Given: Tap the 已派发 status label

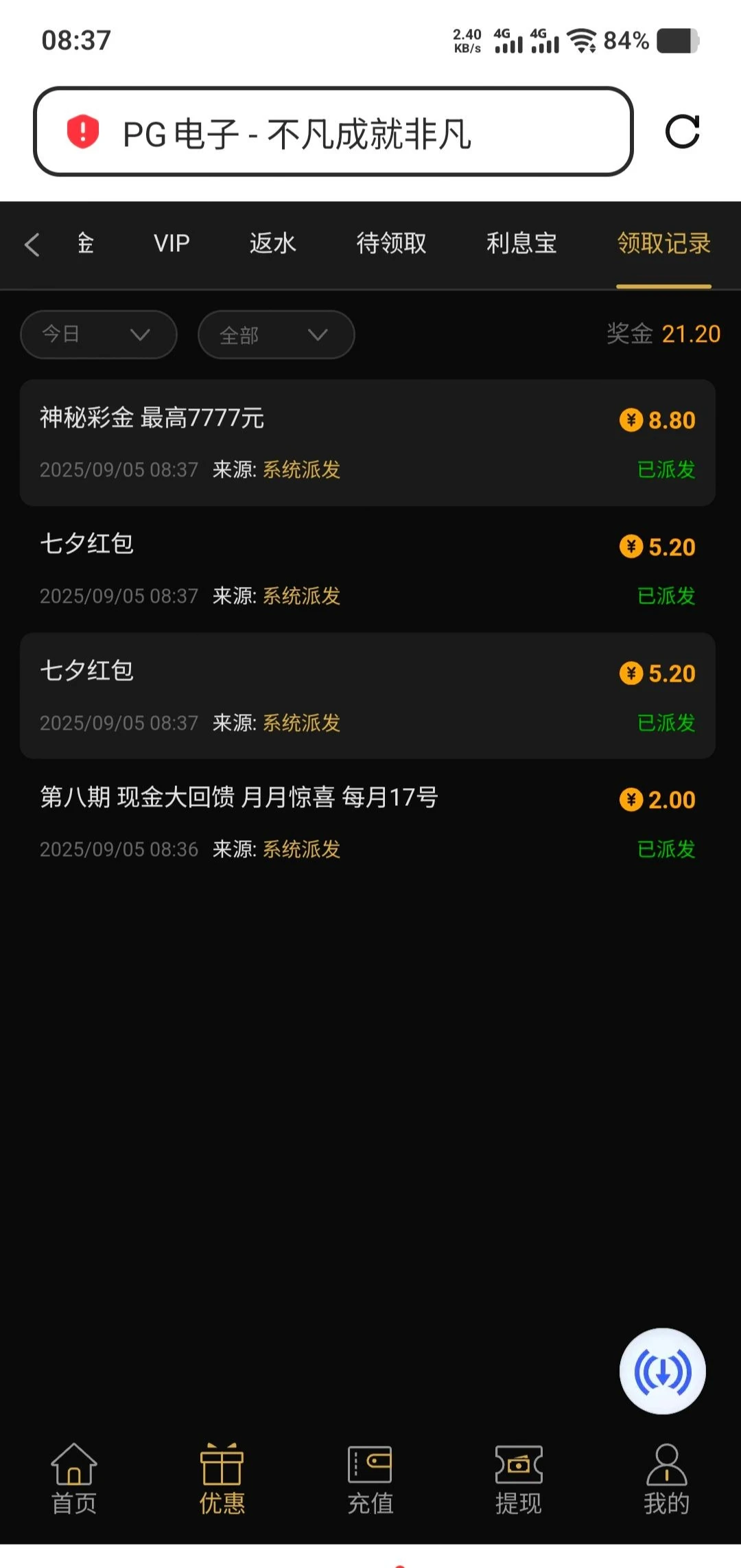Looking at the screenshot, I should [x=665, y=470].
